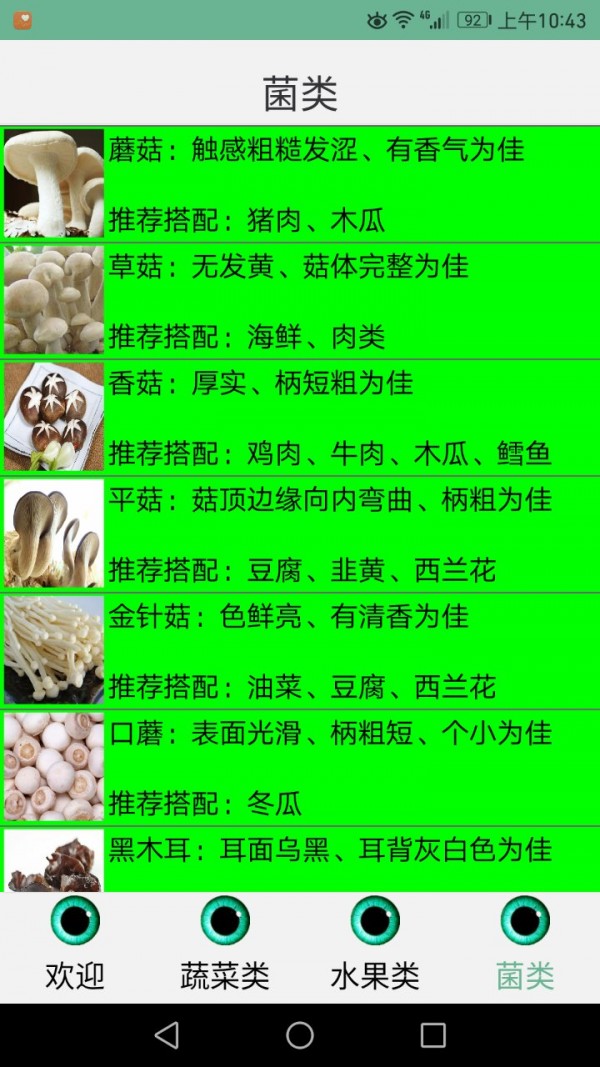Open the 蘑菇 list row
Screen dimensions: 600x1067
(300, 184)
